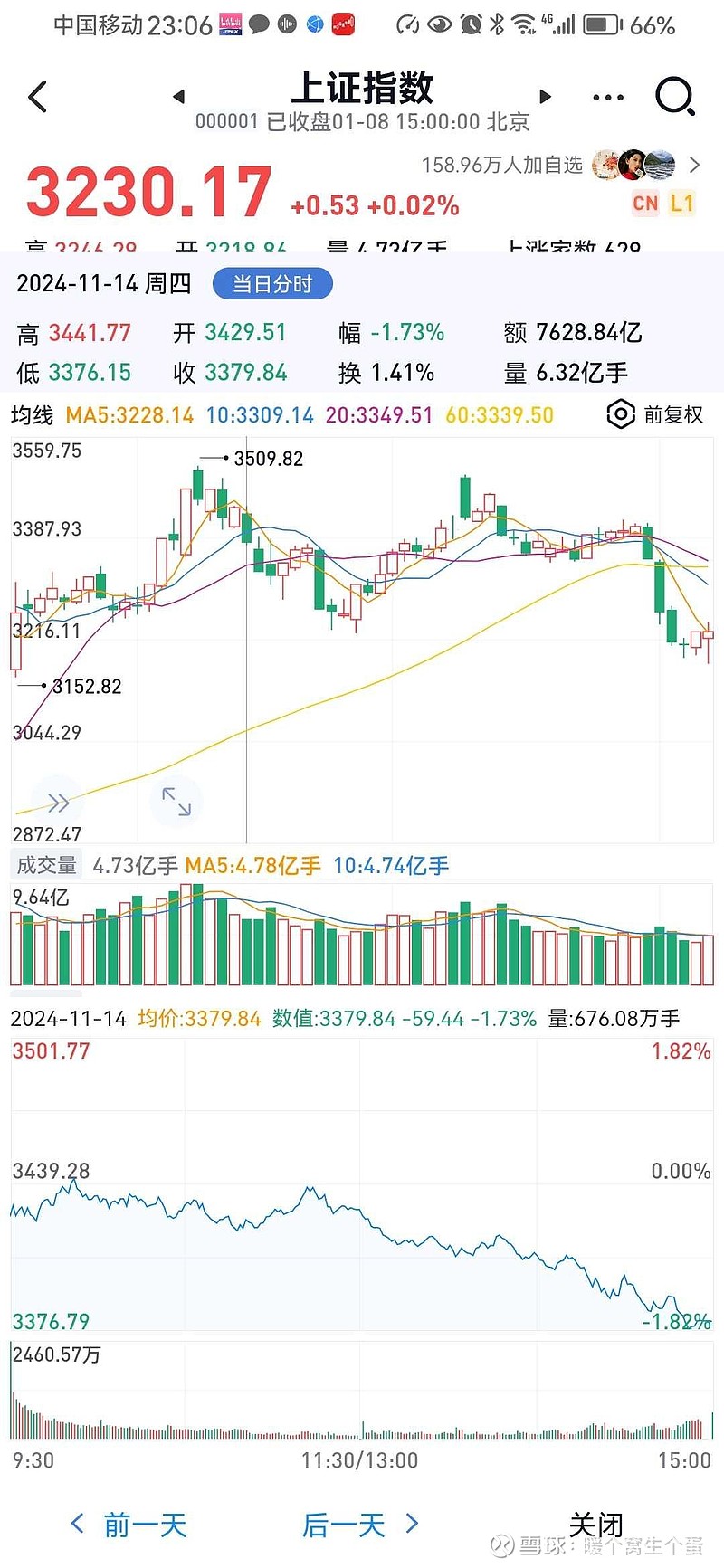Tap the 前复权 hexagon adjustment icon
Image resolution: width=724 pixels, height=1568 pixels.
[x=620, y=414]
